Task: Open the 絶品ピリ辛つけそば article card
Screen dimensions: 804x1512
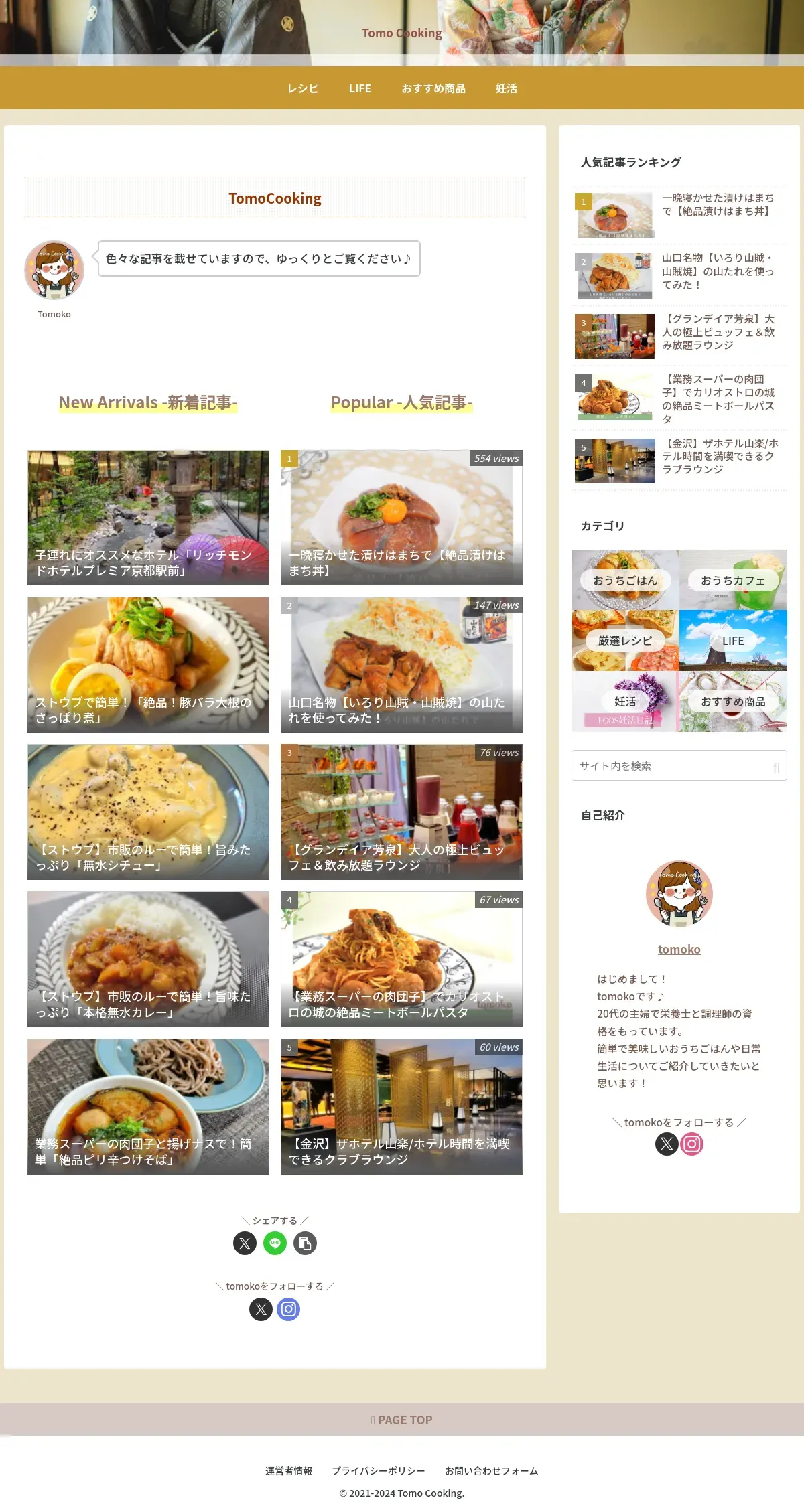Action: point(148,1106)
